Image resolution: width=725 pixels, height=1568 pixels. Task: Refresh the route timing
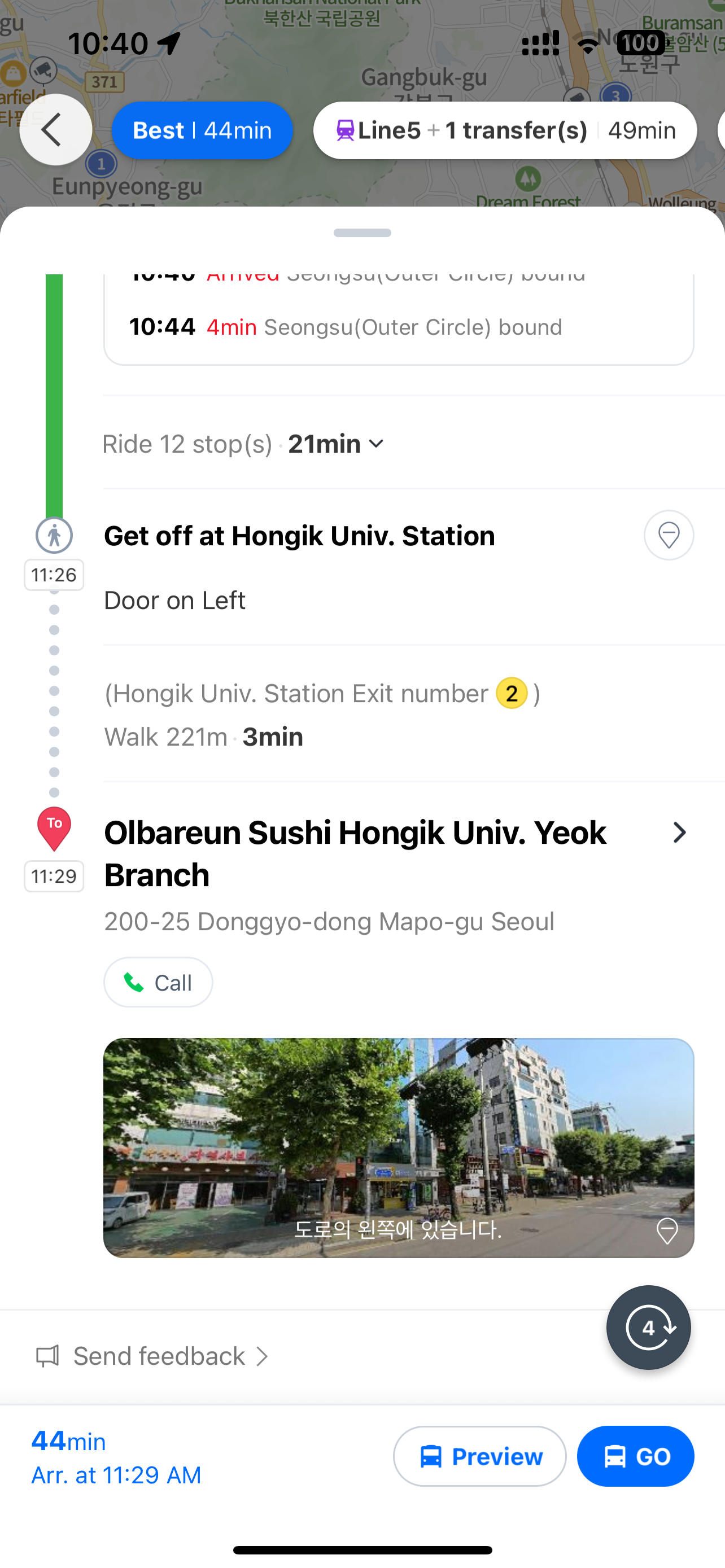point(648,1328)
